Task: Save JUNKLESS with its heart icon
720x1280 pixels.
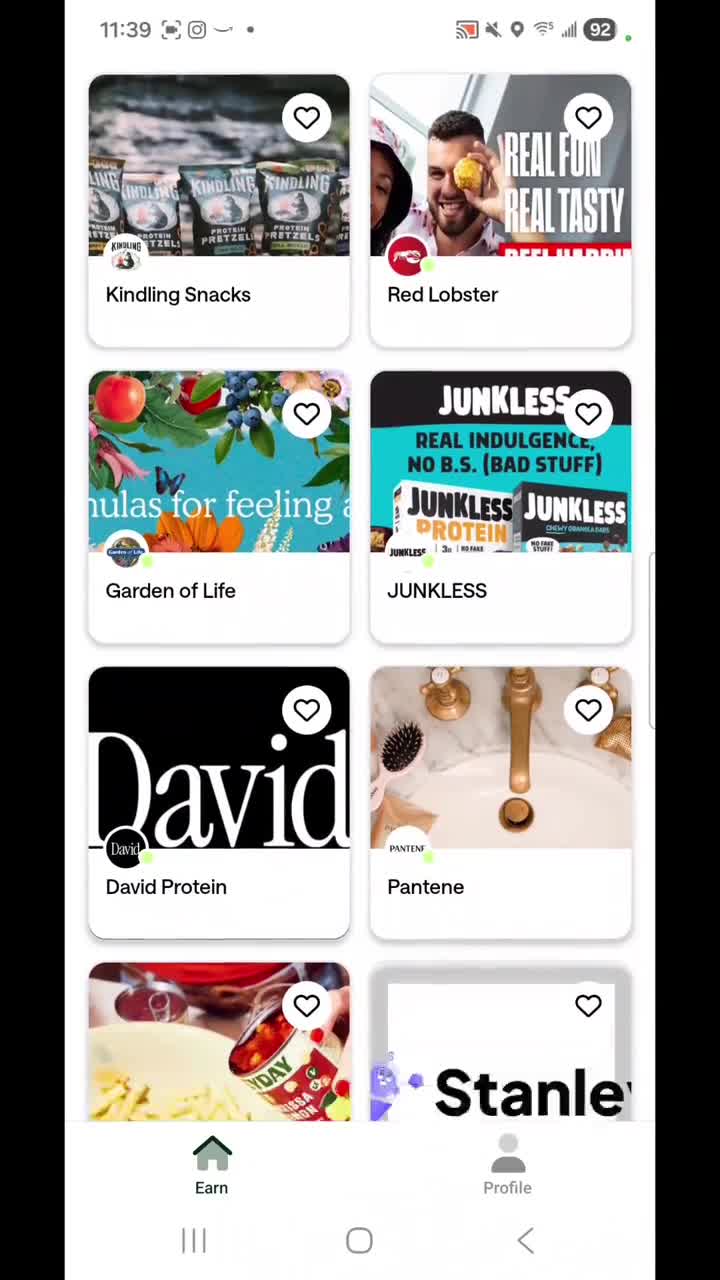Action: 588,414
